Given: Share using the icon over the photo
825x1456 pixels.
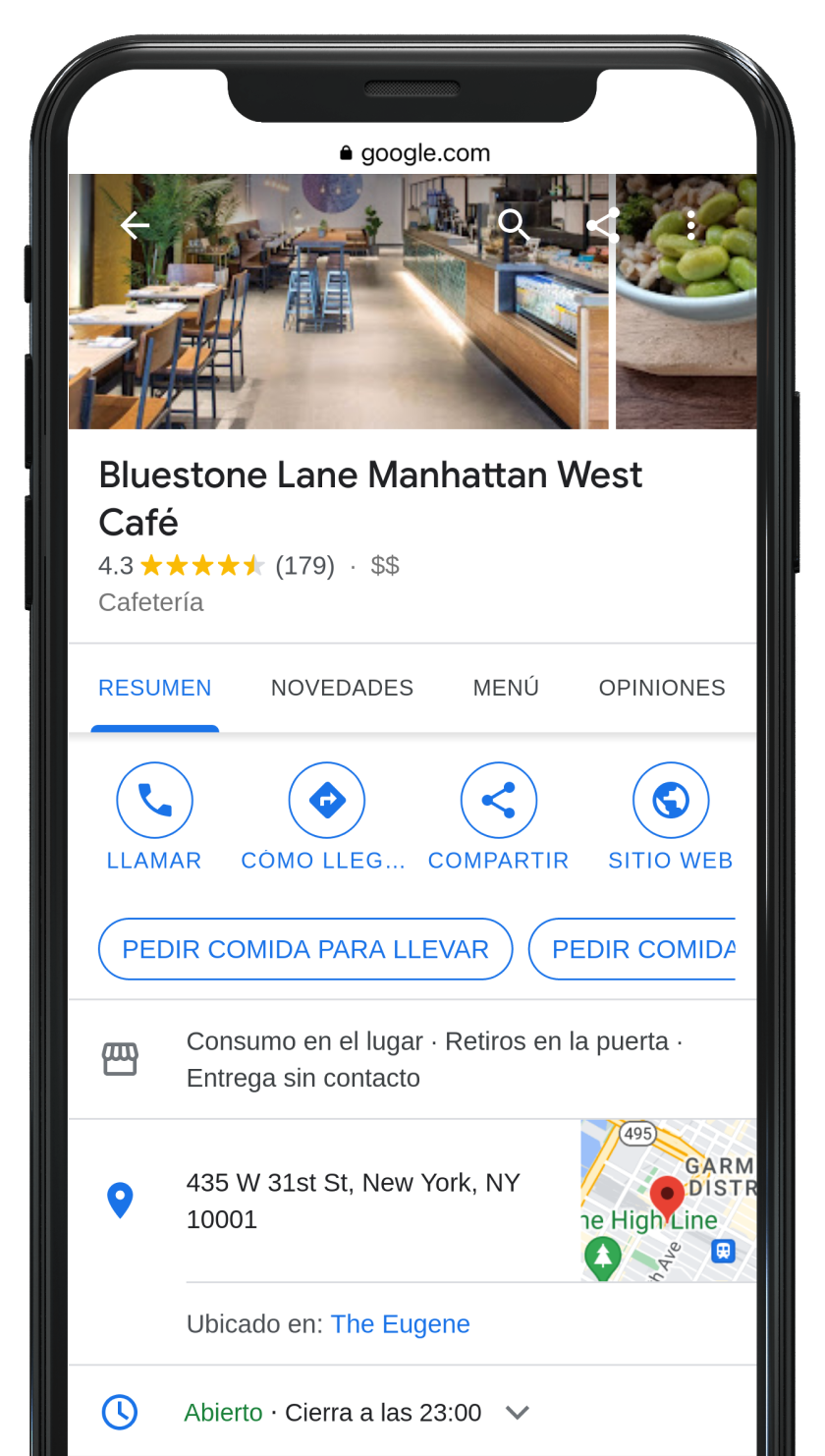Looking at the screenshot, I should tap(602, 225).
